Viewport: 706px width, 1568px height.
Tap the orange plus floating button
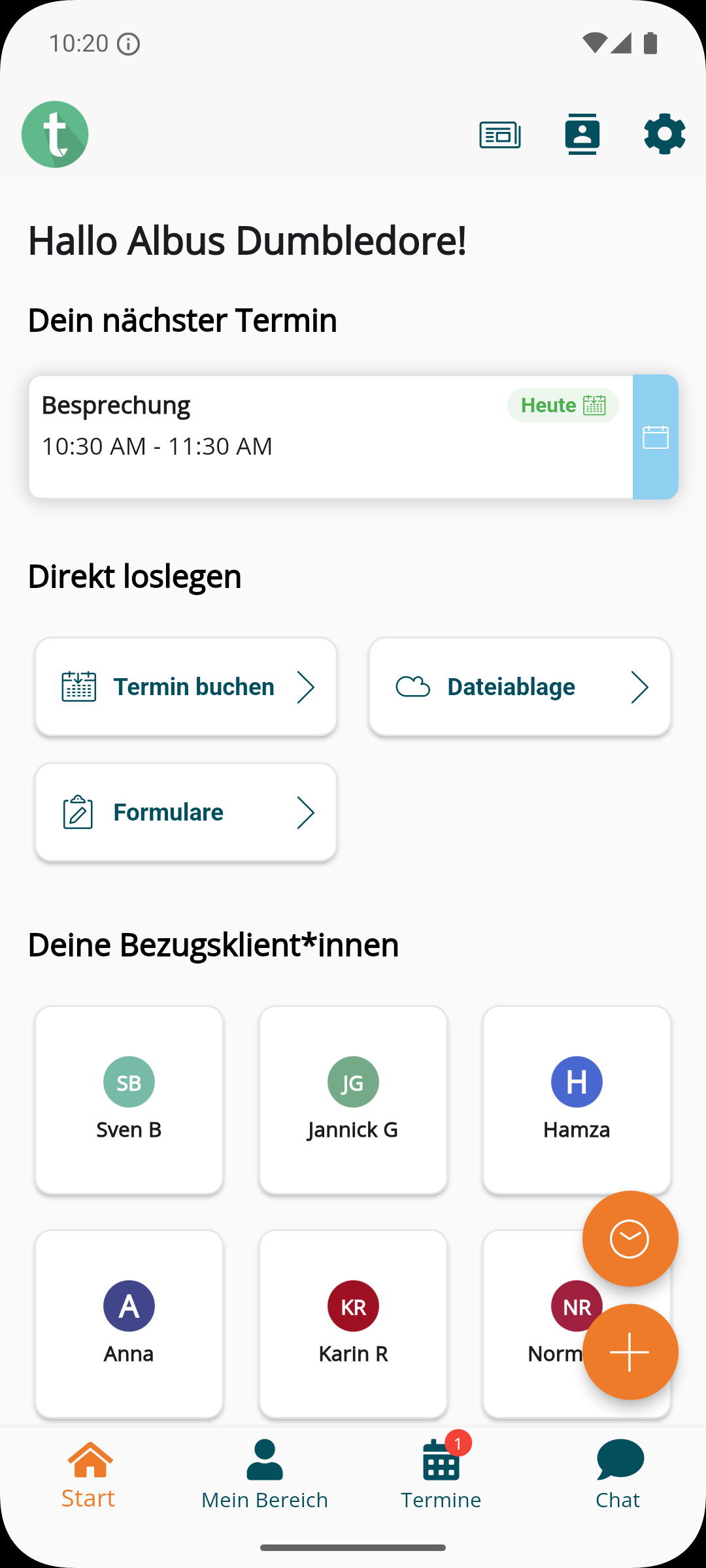pos(630,1352)
